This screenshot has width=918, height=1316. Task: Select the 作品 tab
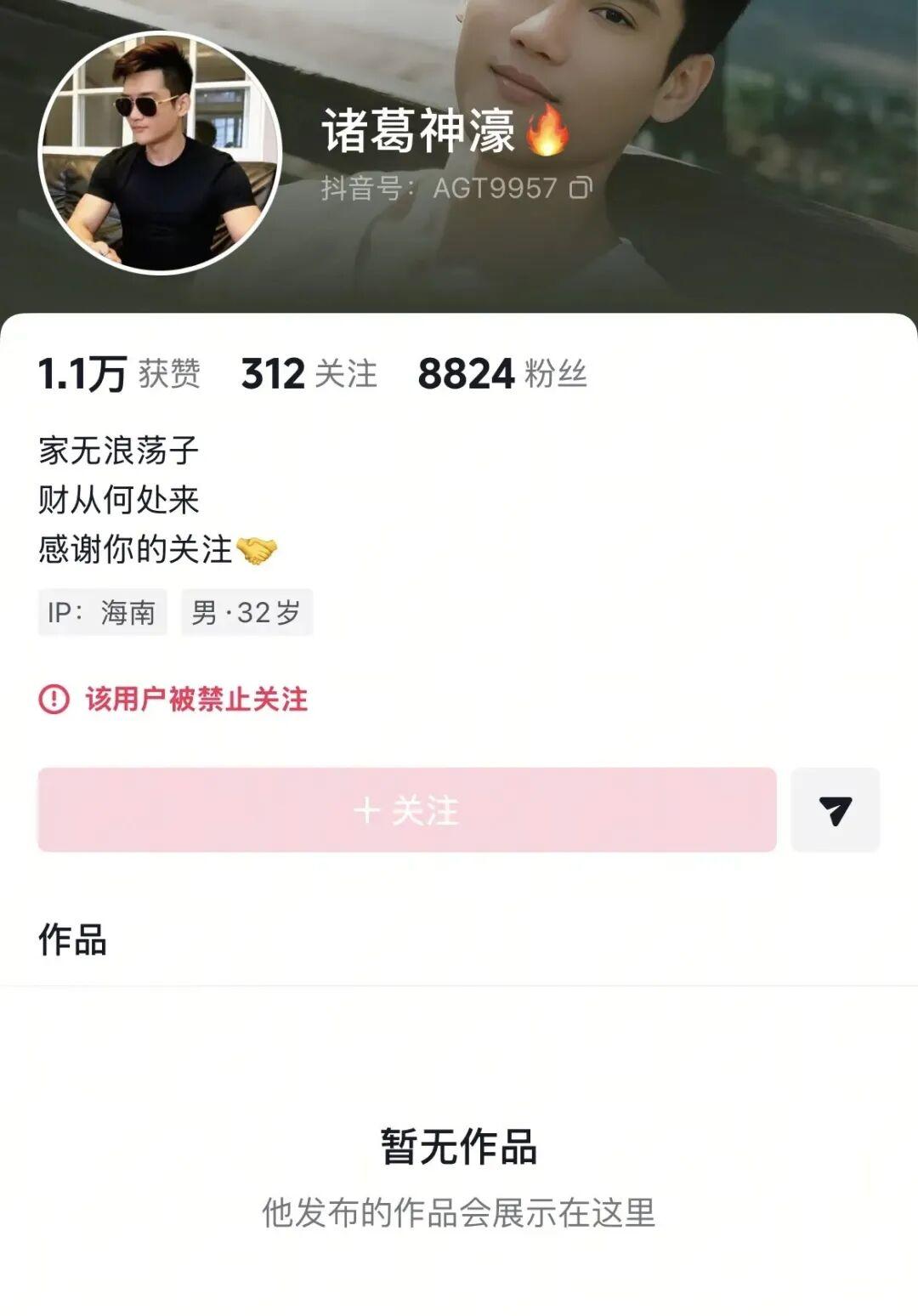pyautogui.click(x=72, y=940)
